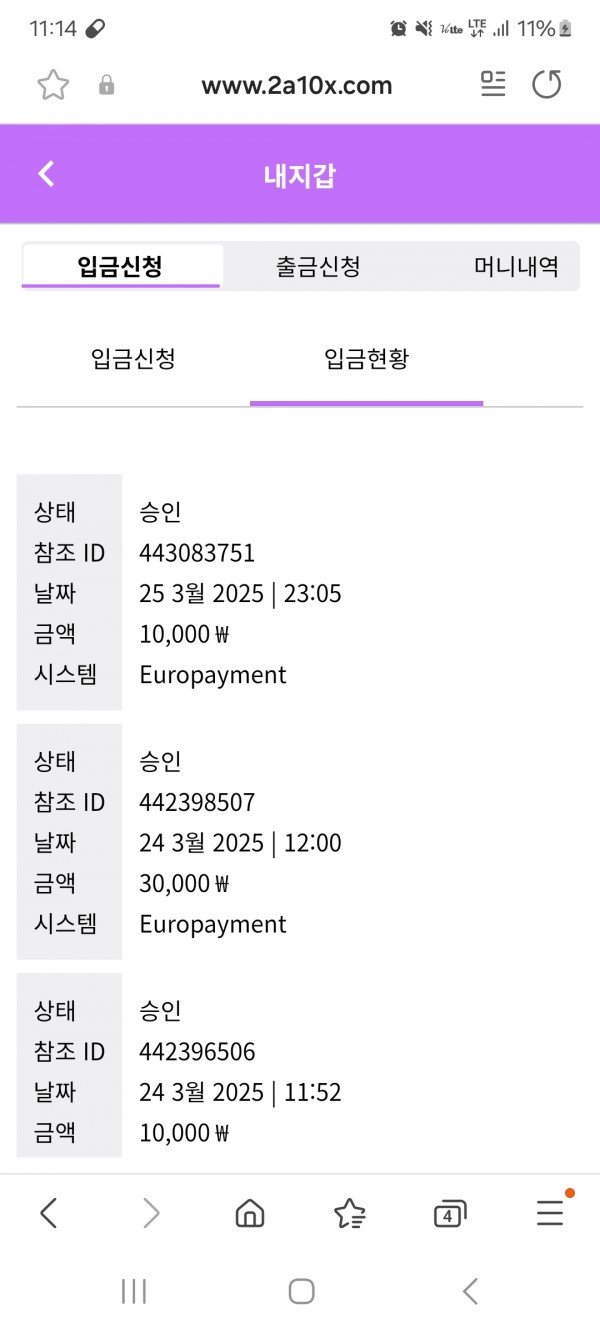Select the top 입금신청 tab

click(120, 267)
